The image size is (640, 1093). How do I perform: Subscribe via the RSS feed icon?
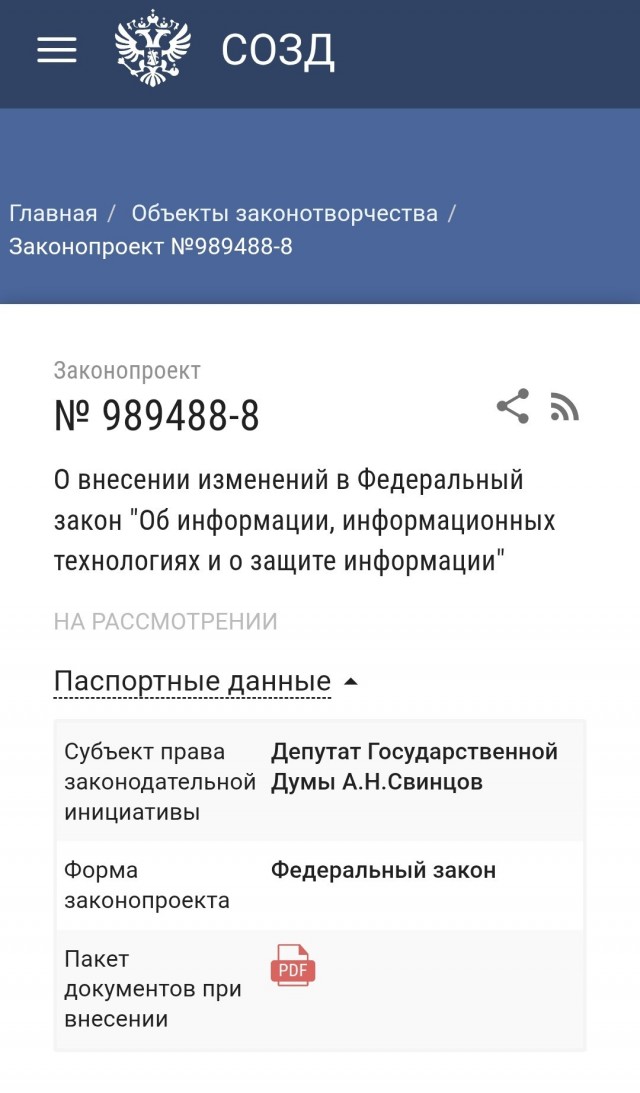click(x=565, y=407)
